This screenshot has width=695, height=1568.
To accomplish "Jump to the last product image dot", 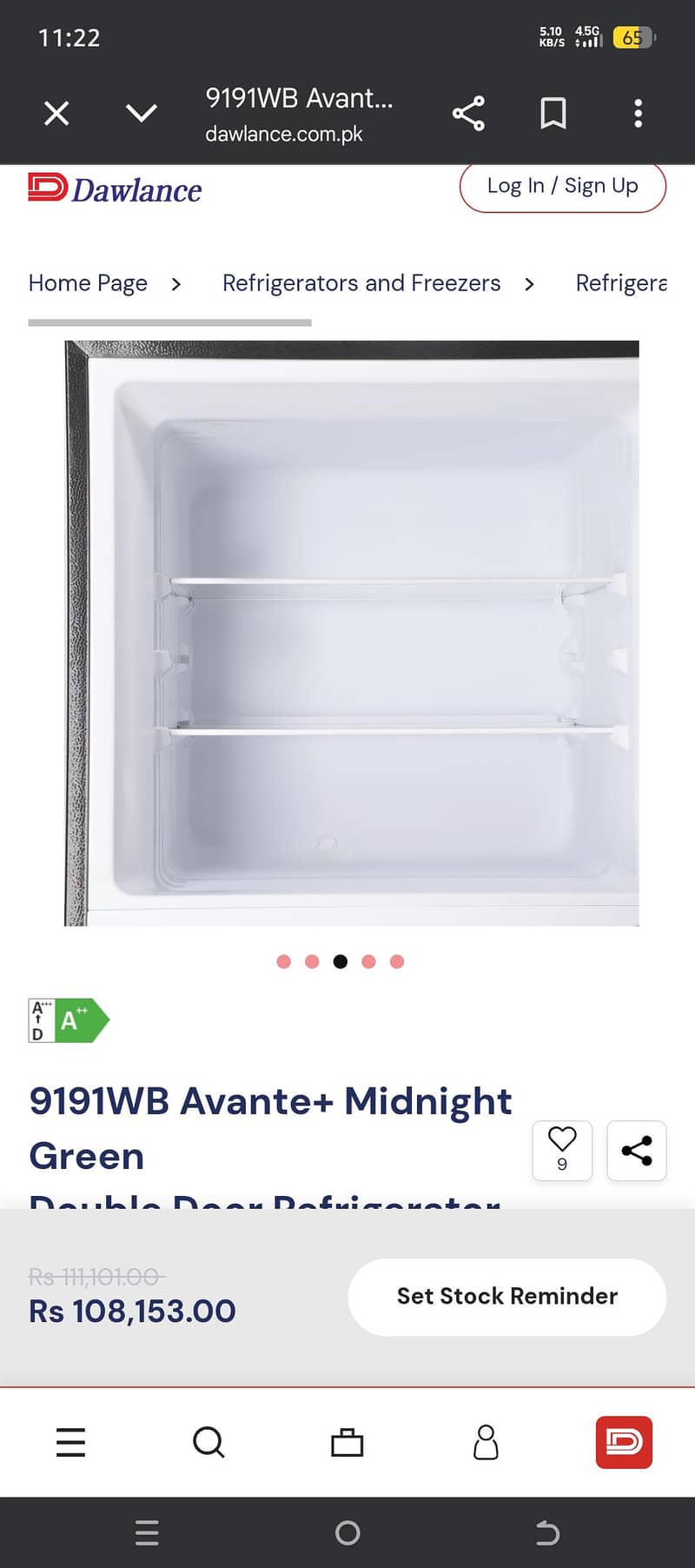I will 397,961.
